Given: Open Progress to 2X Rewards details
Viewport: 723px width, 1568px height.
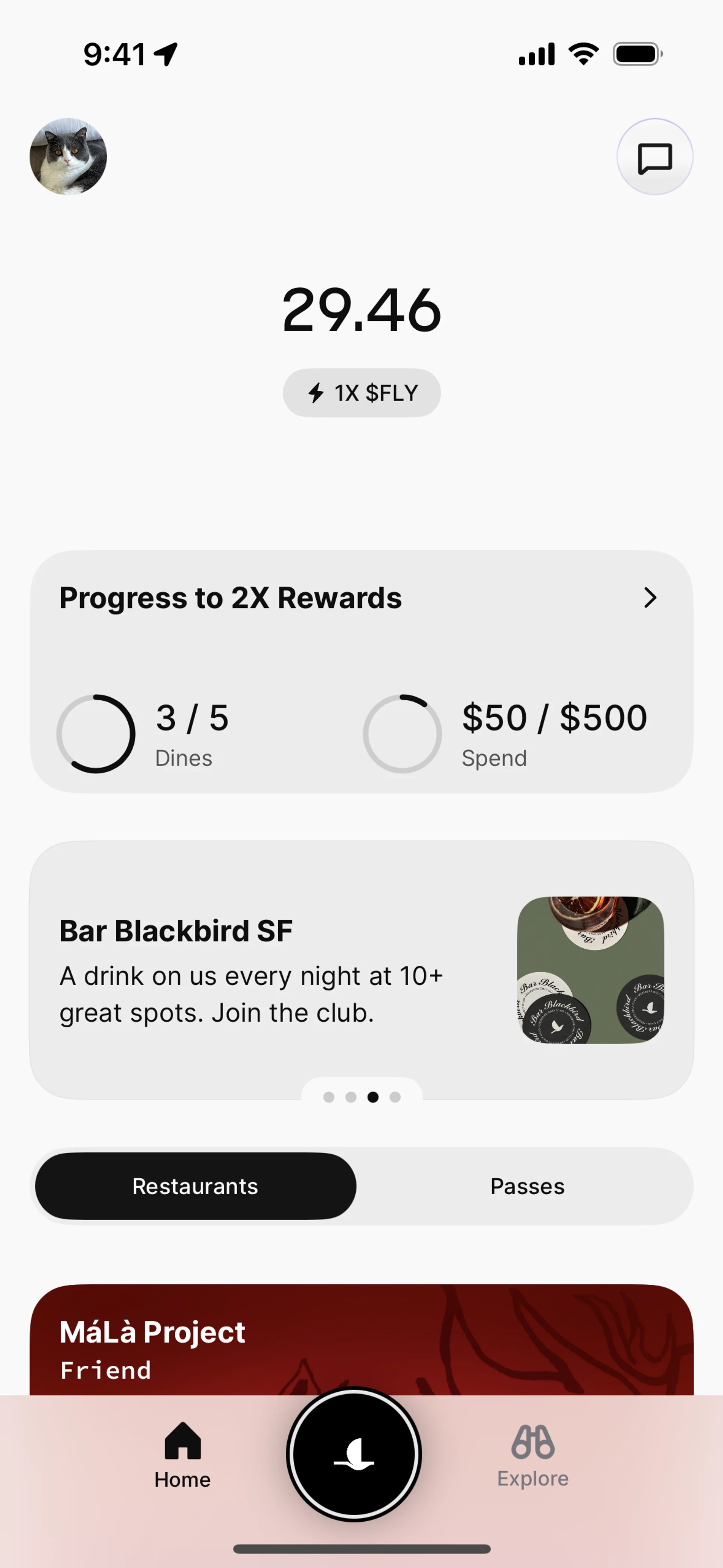Looking at the screenshot, I should (649, 598).
